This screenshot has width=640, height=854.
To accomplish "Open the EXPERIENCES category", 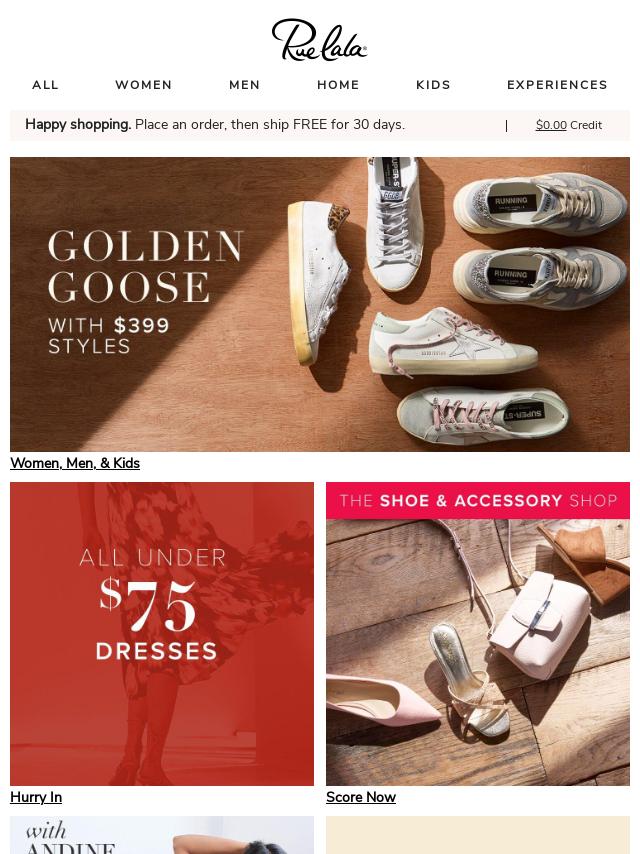I will pyautogui.click(x=557, y=85).
